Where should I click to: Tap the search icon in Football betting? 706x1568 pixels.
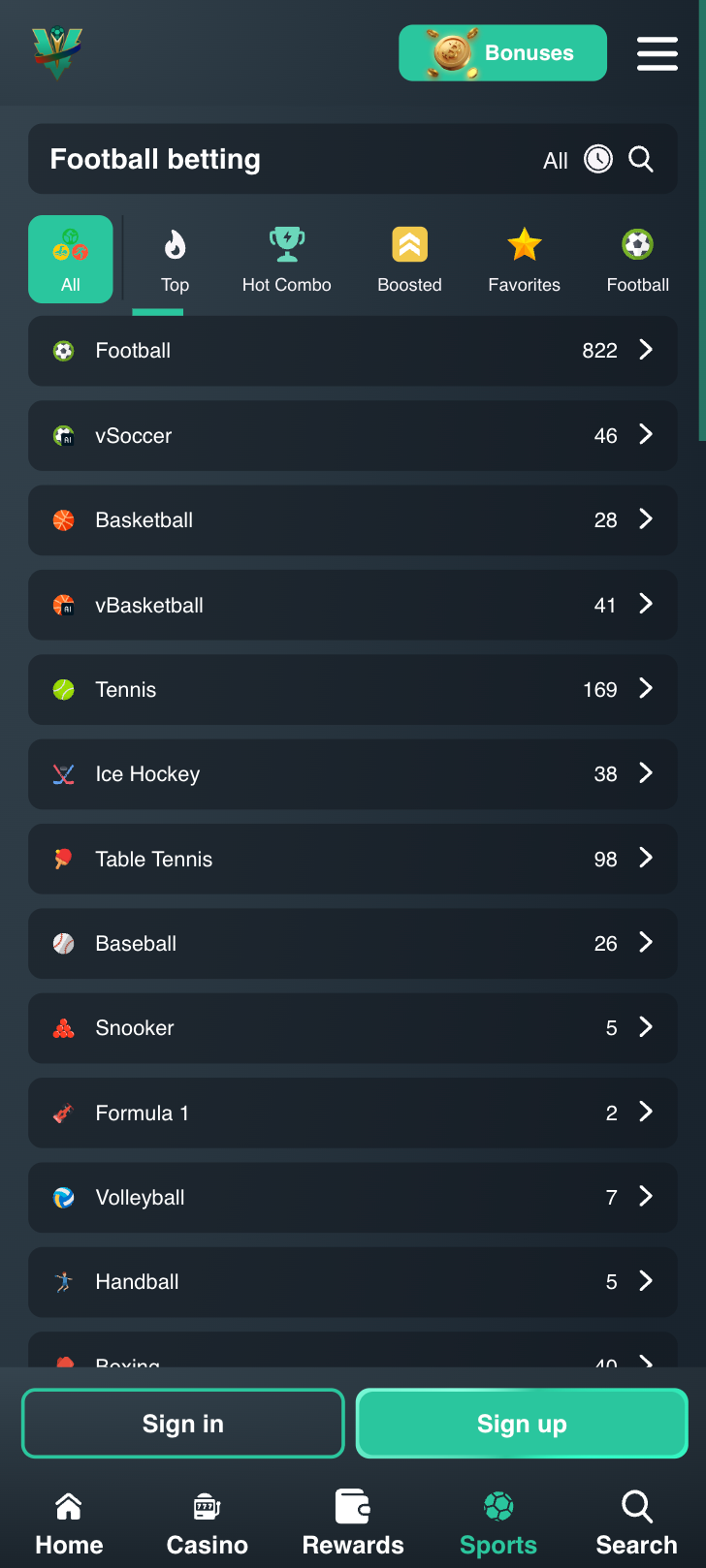click(641, 159)
